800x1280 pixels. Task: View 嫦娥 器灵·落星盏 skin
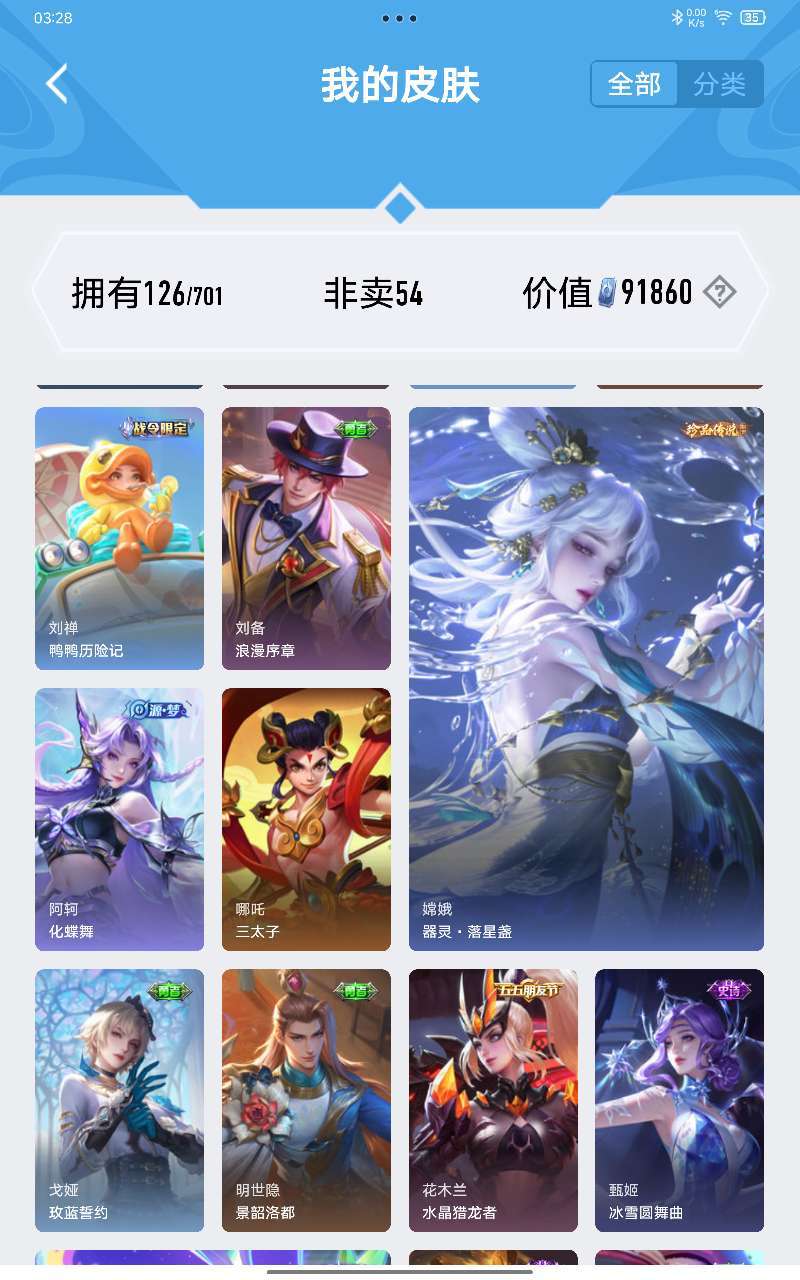tap(586, 678)
